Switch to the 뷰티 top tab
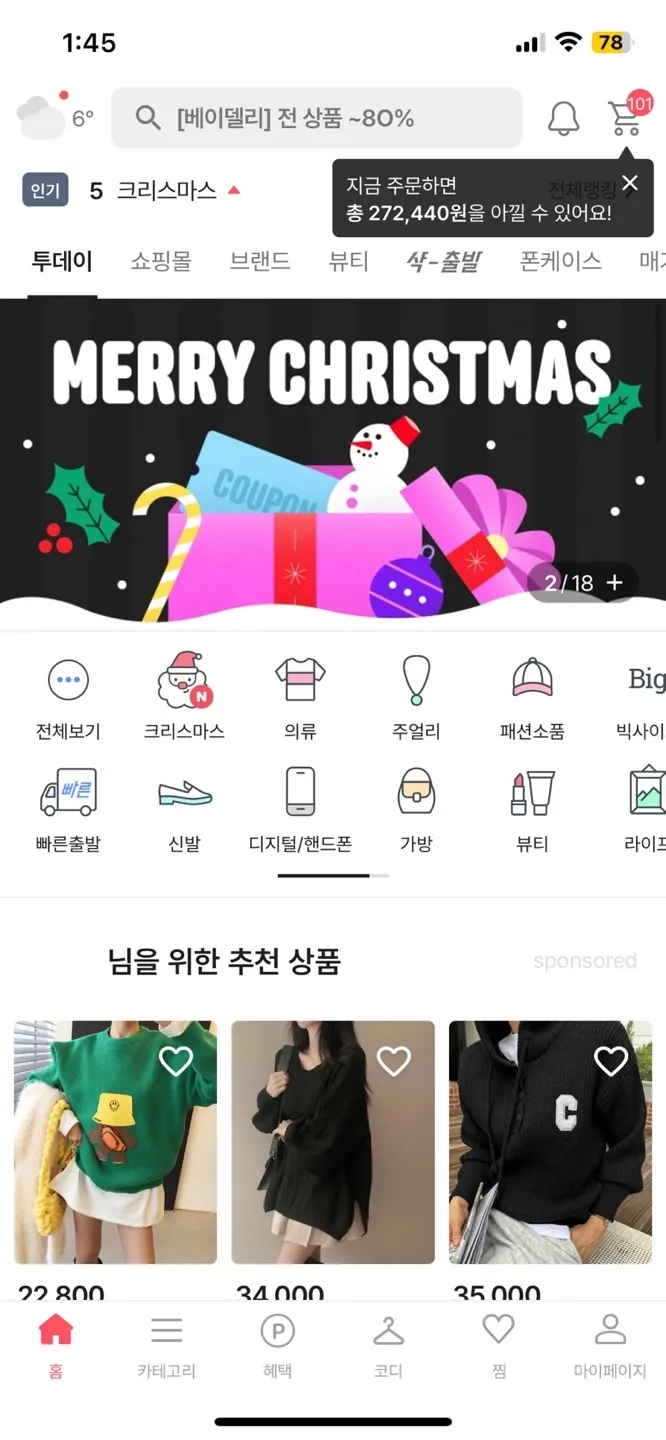The width and height of the screenshot is (666, 1440). click(349, 262)
